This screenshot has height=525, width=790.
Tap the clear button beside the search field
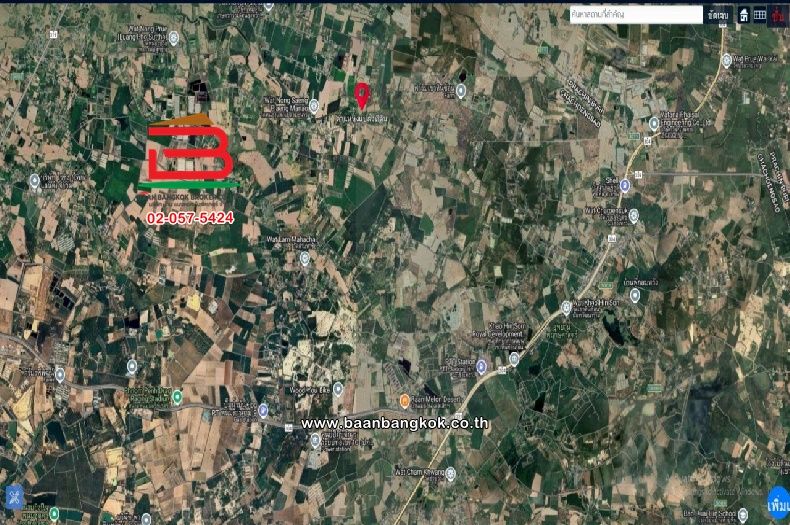pos(718,15)
